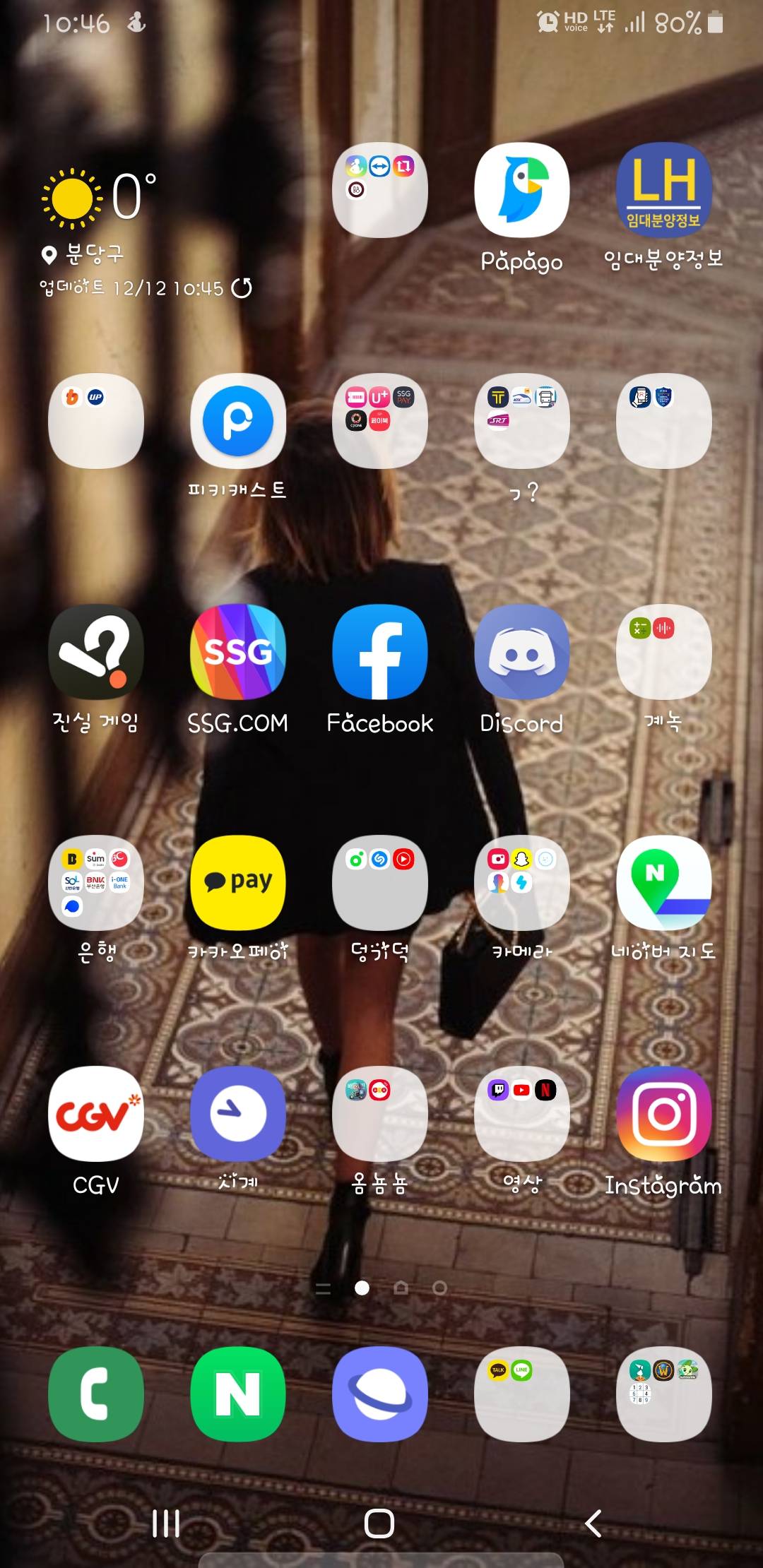Image resolution: width=763 pixels, height=1568 pixels.
Task: Open the CGV cinema app
Action: [x=96, y=1114]
